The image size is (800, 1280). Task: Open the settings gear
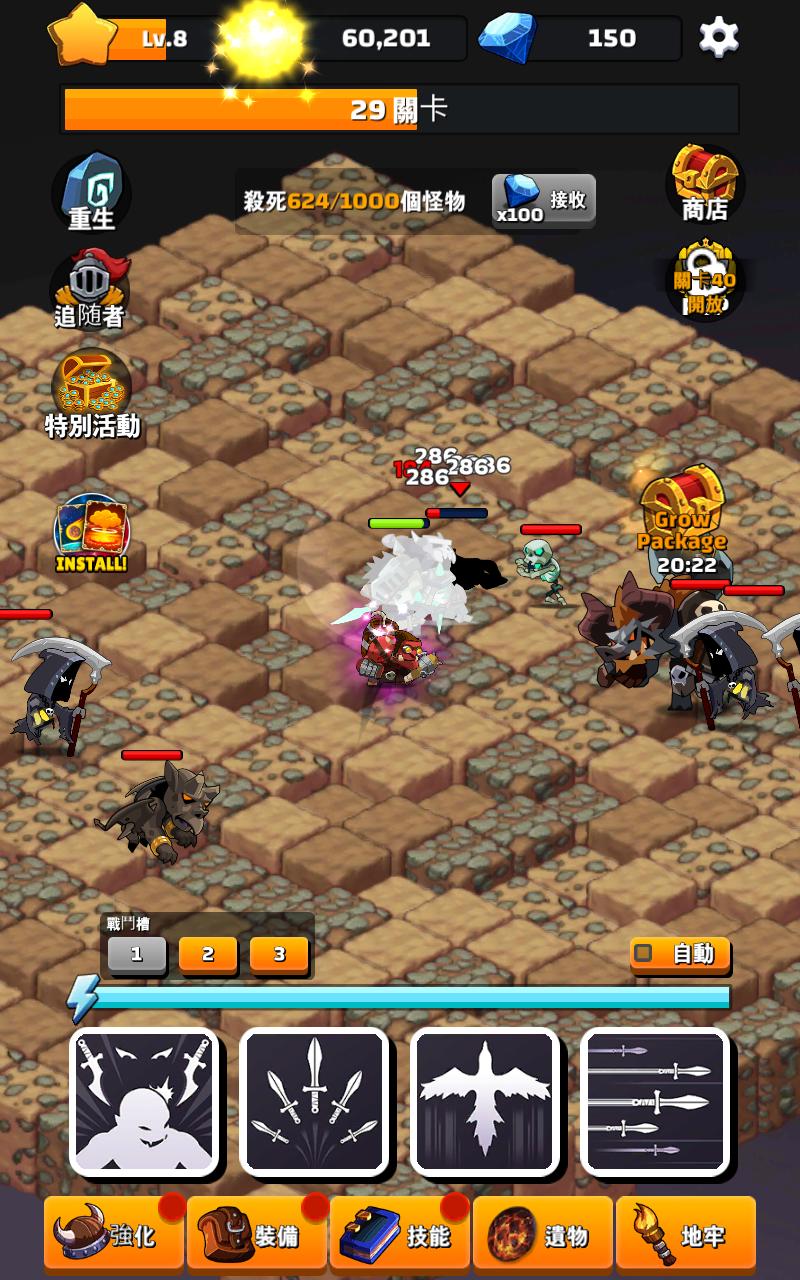pos(718,37)
